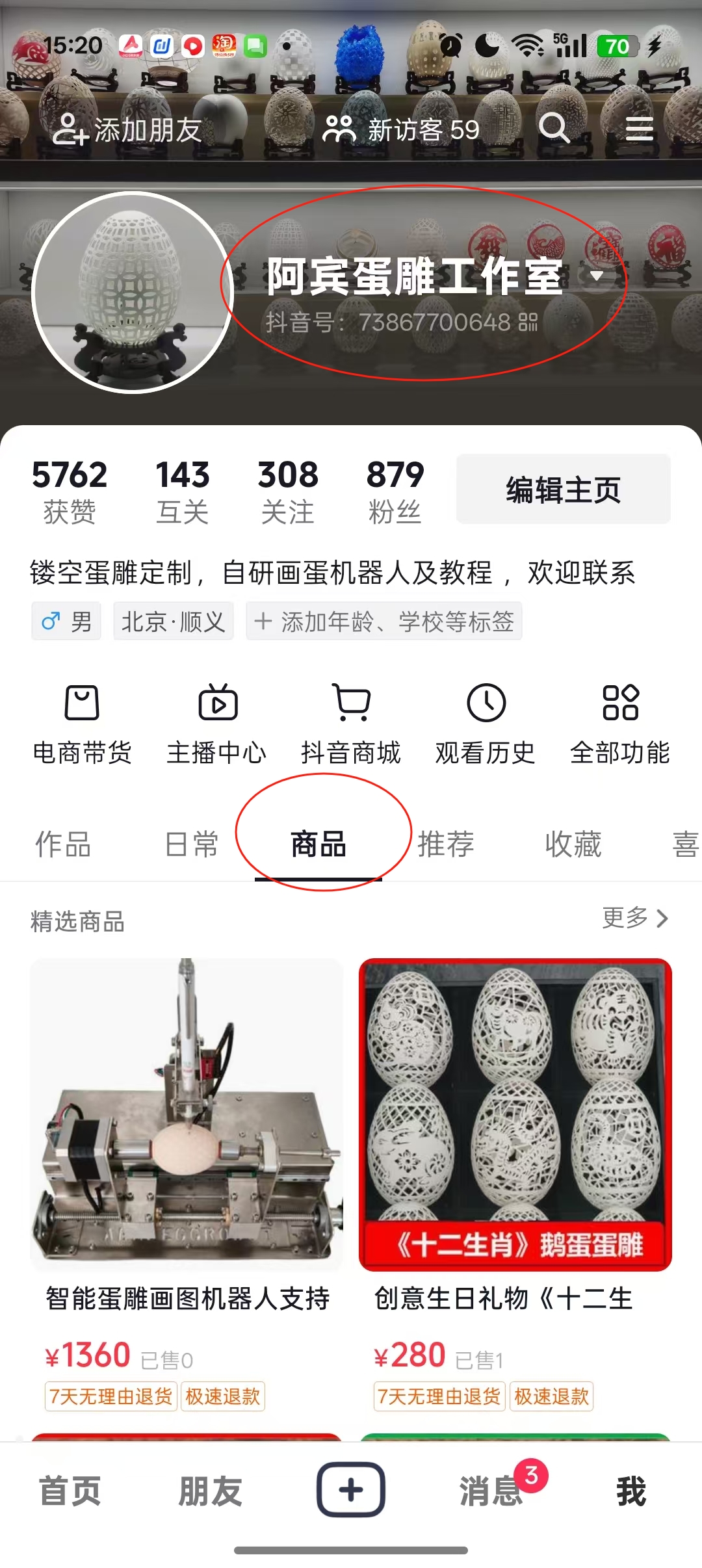Viewport: 702px width, 1568px height.
Task: Open 电商带货 shortcut
Action: (82, 723)
